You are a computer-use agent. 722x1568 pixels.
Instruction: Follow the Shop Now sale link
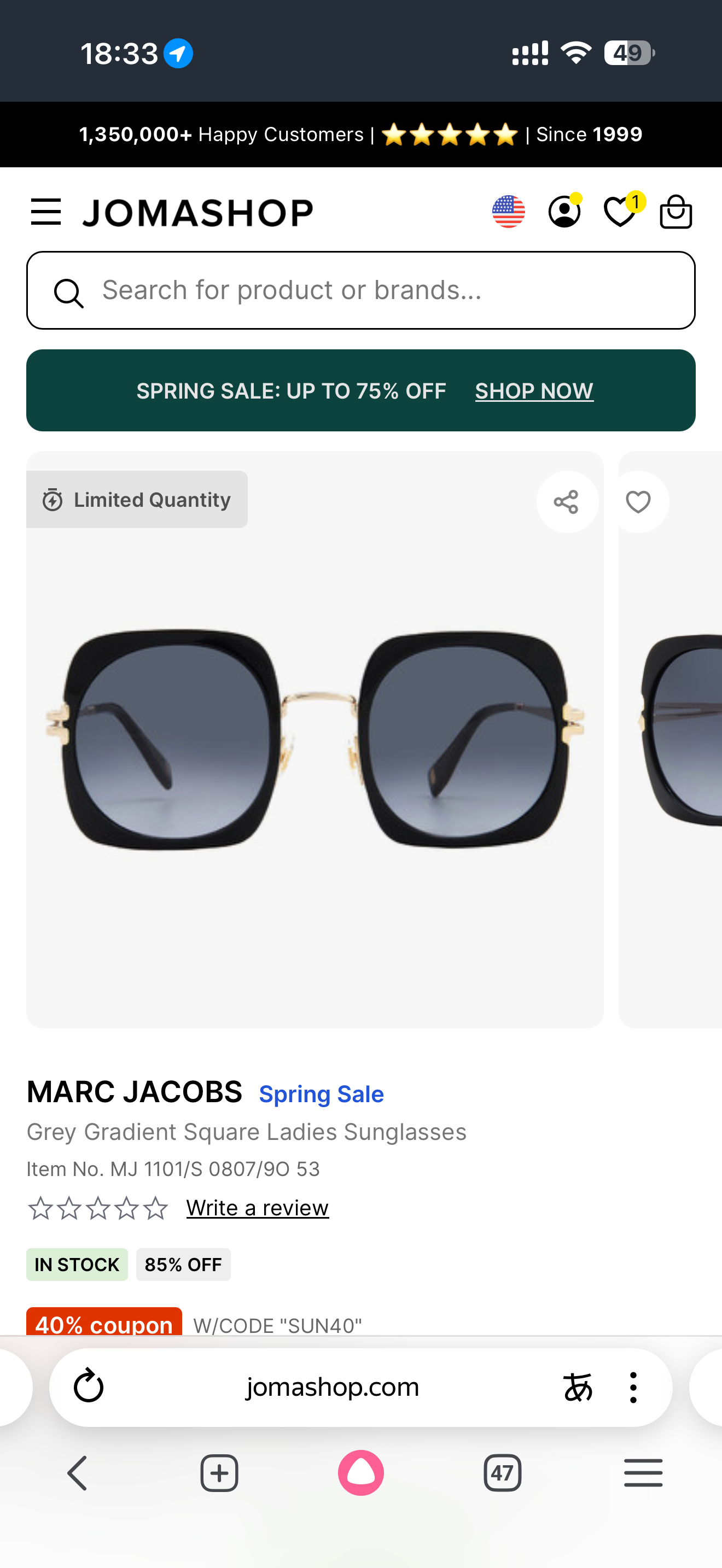[534, 391]
